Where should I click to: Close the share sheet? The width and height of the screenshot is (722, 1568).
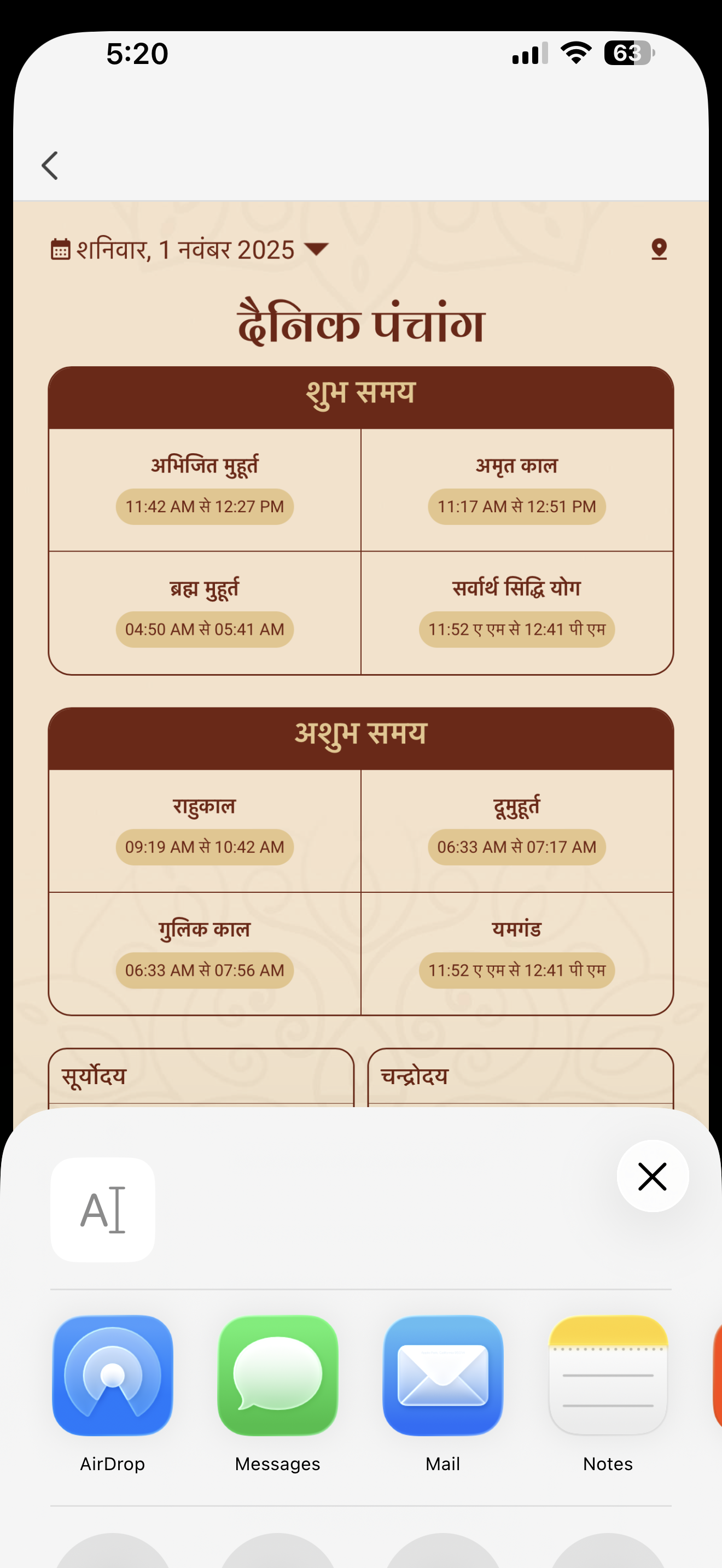tap(652, 1176)
